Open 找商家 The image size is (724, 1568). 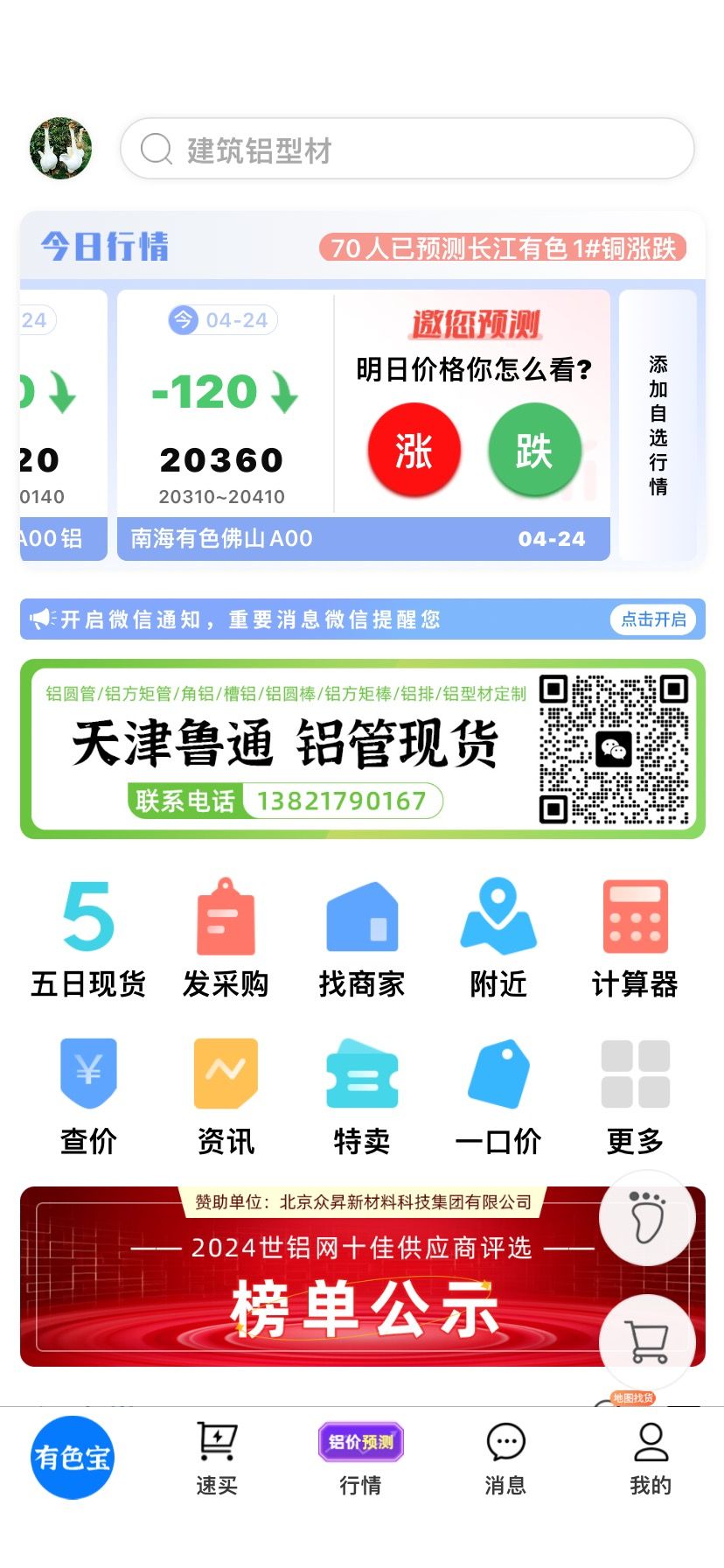click(362, 940)
